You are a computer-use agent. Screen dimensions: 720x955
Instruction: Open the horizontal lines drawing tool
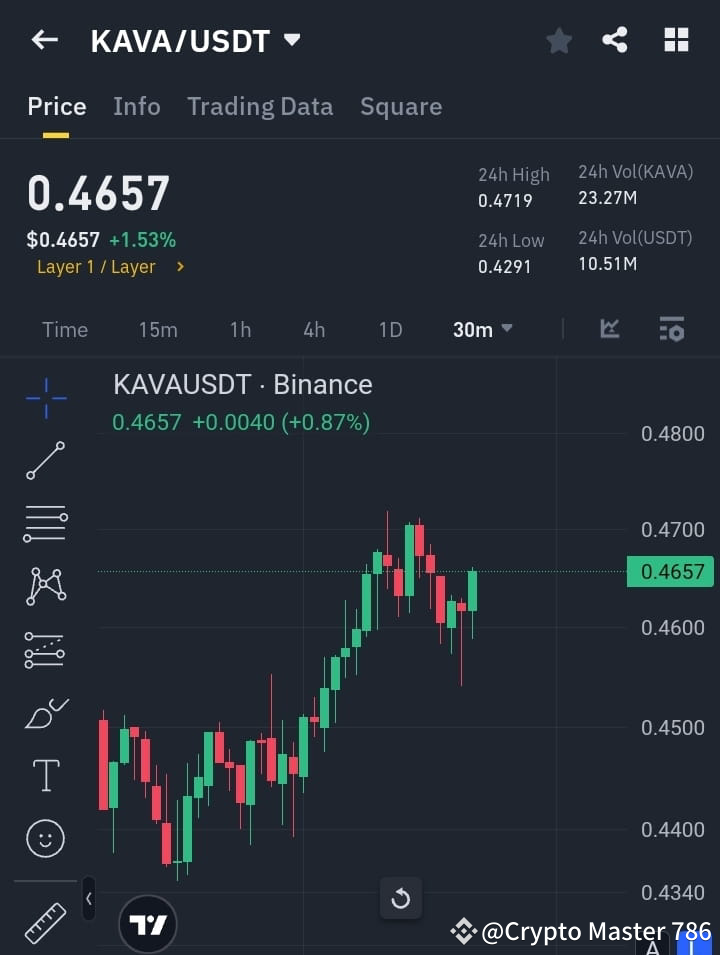tap(45, 524)
